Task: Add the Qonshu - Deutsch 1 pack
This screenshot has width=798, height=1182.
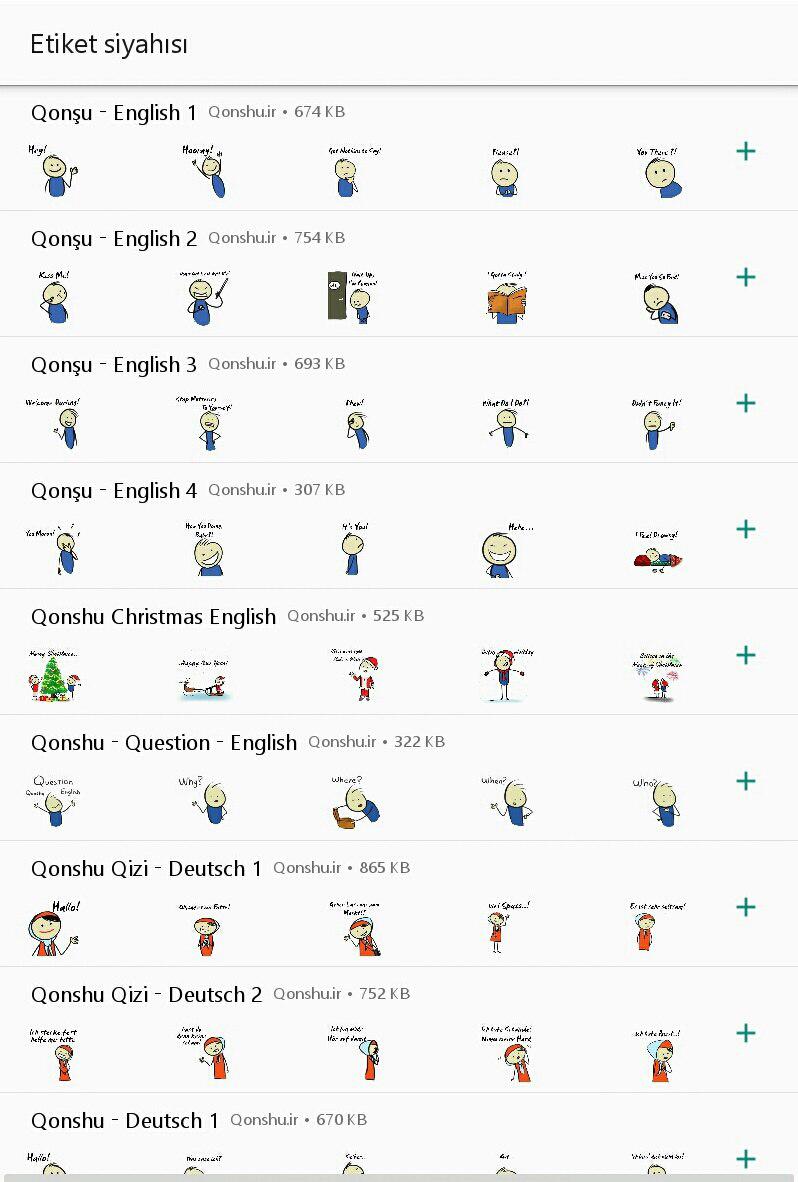Action: click(745, 1158)
